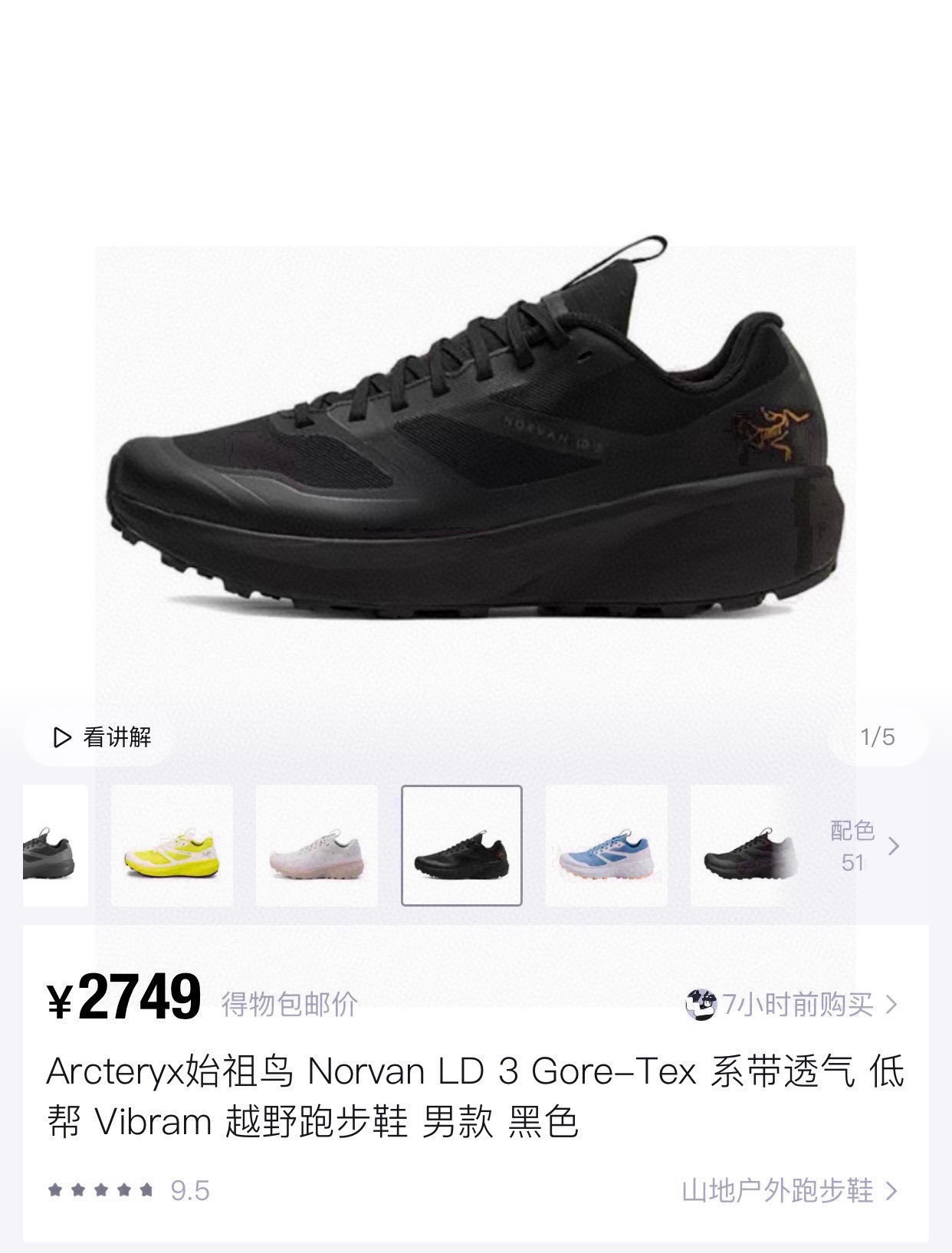Select the white-pink colorway thumbnail
This screenshot has height=1253, width=952.
coord(317,846)
